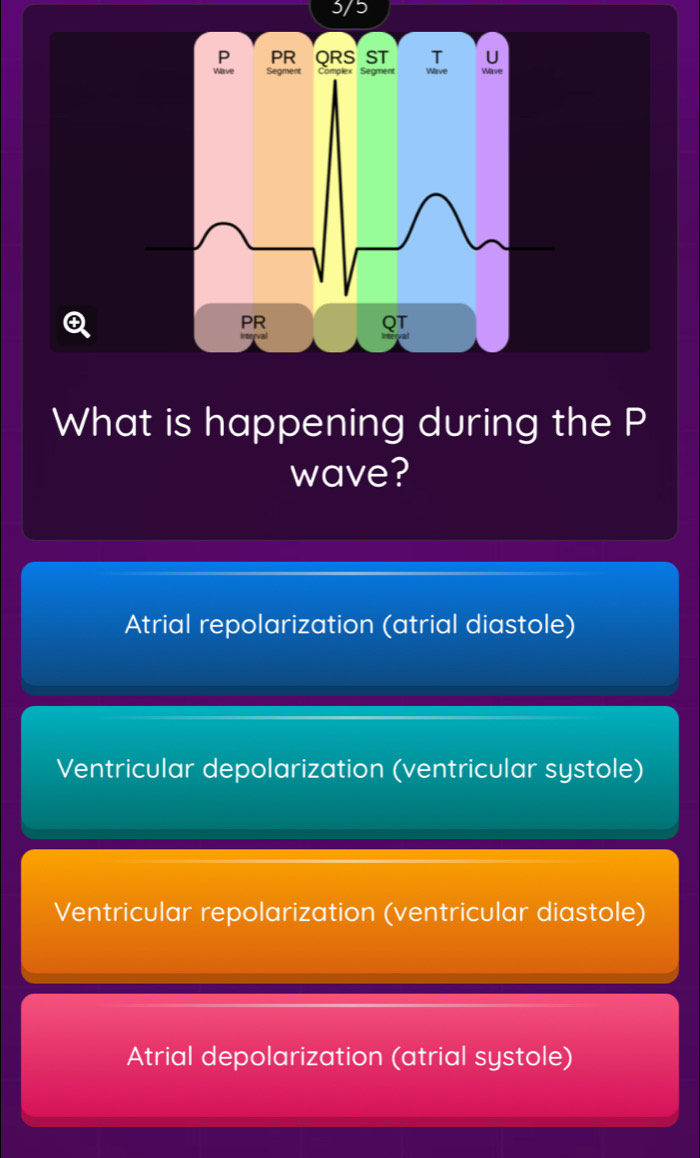Choose Ventricular depolarization (ventricular systole)
The height and width of the screenshot is (1158, 700).
(350, 769)
